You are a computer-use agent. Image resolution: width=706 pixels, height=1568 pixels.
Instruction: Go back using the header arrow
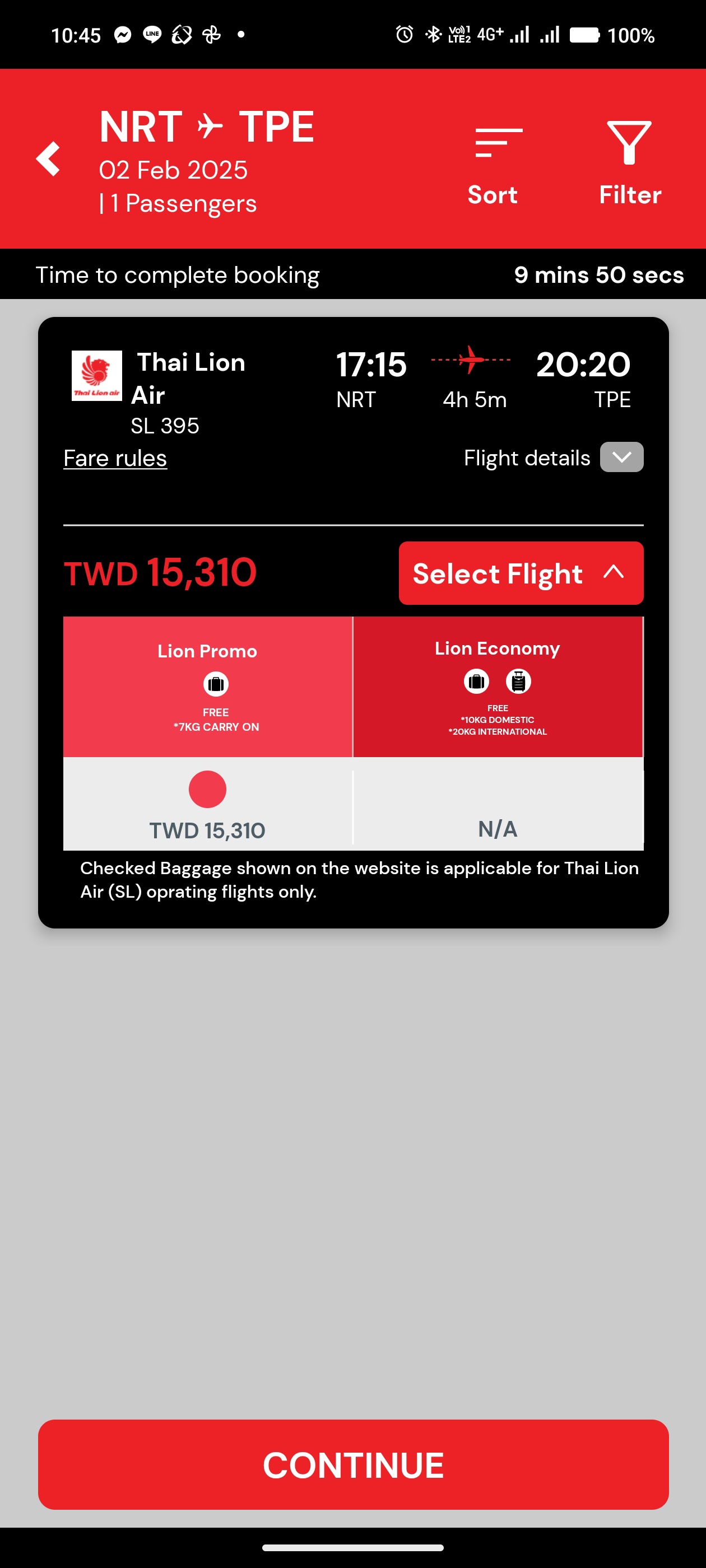click(48, 159)
